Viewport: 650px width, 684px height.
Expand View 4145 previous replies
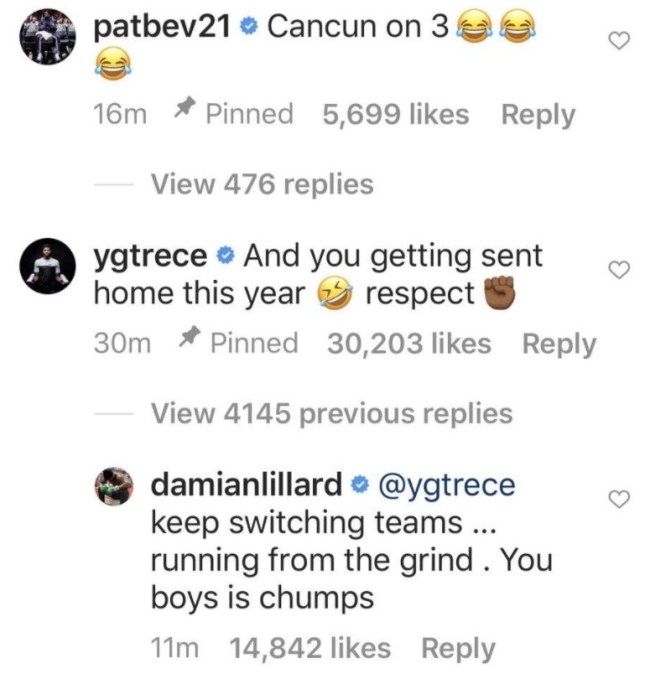(x=331, y=413)
